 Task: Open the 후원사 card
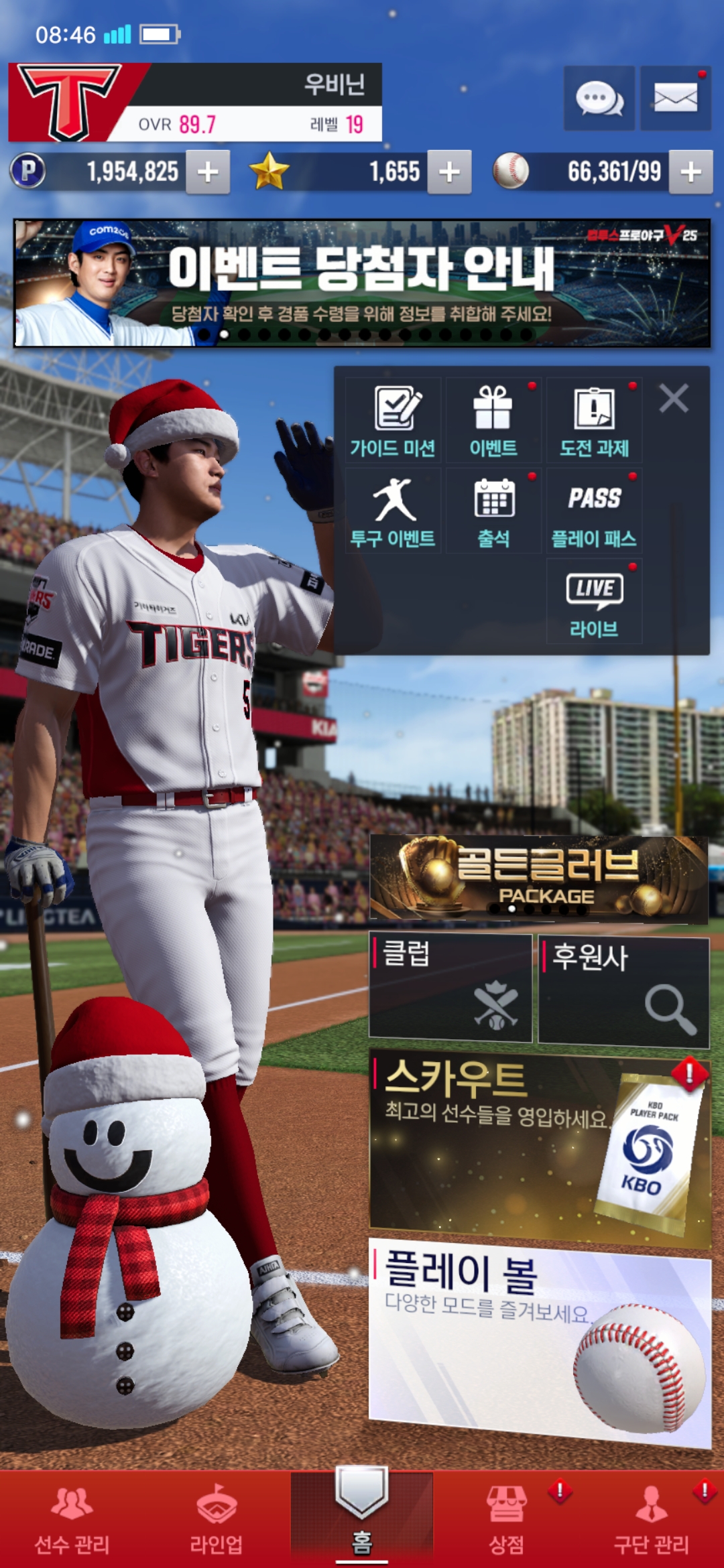click(623, 992)
